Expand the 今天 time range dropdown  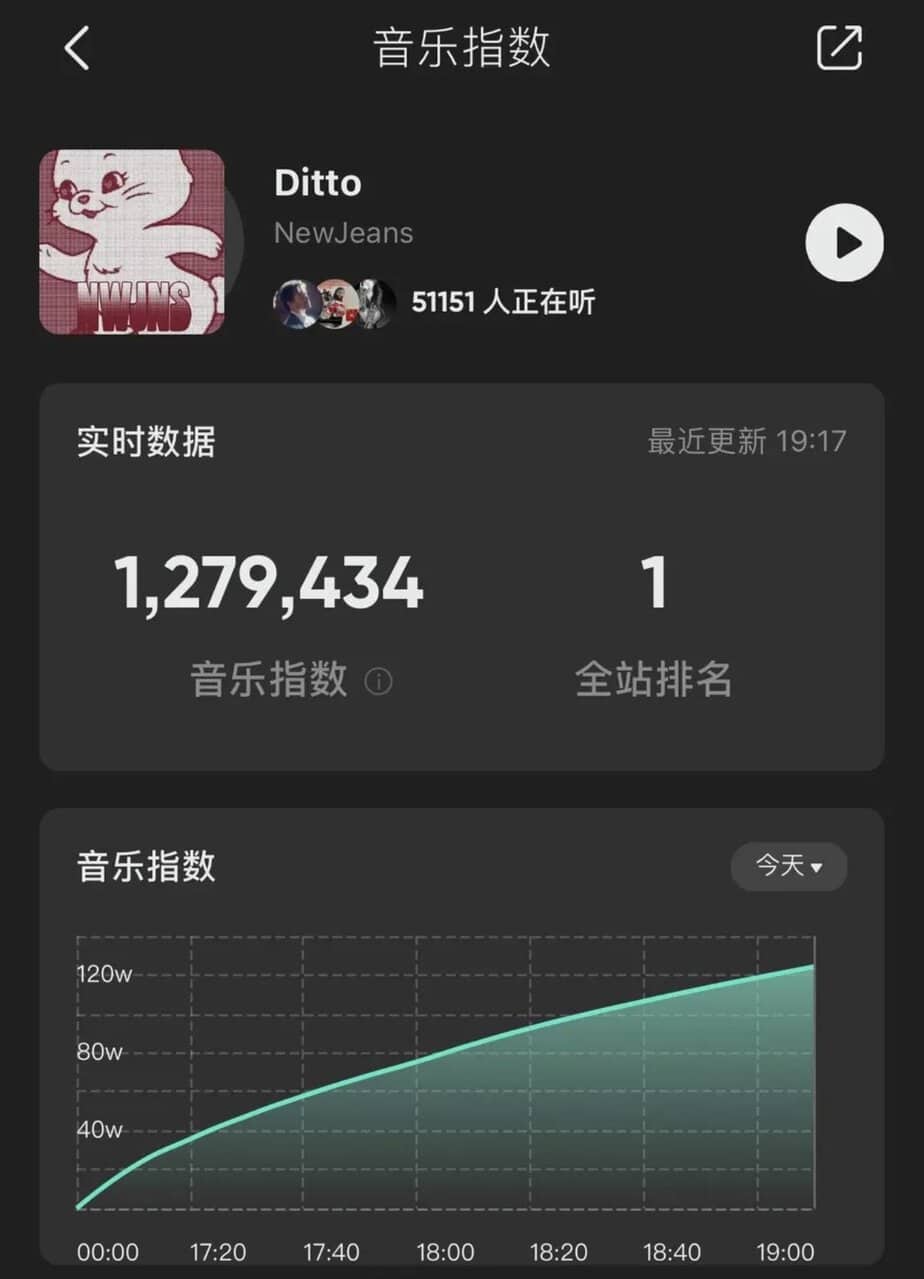[788, 866]
